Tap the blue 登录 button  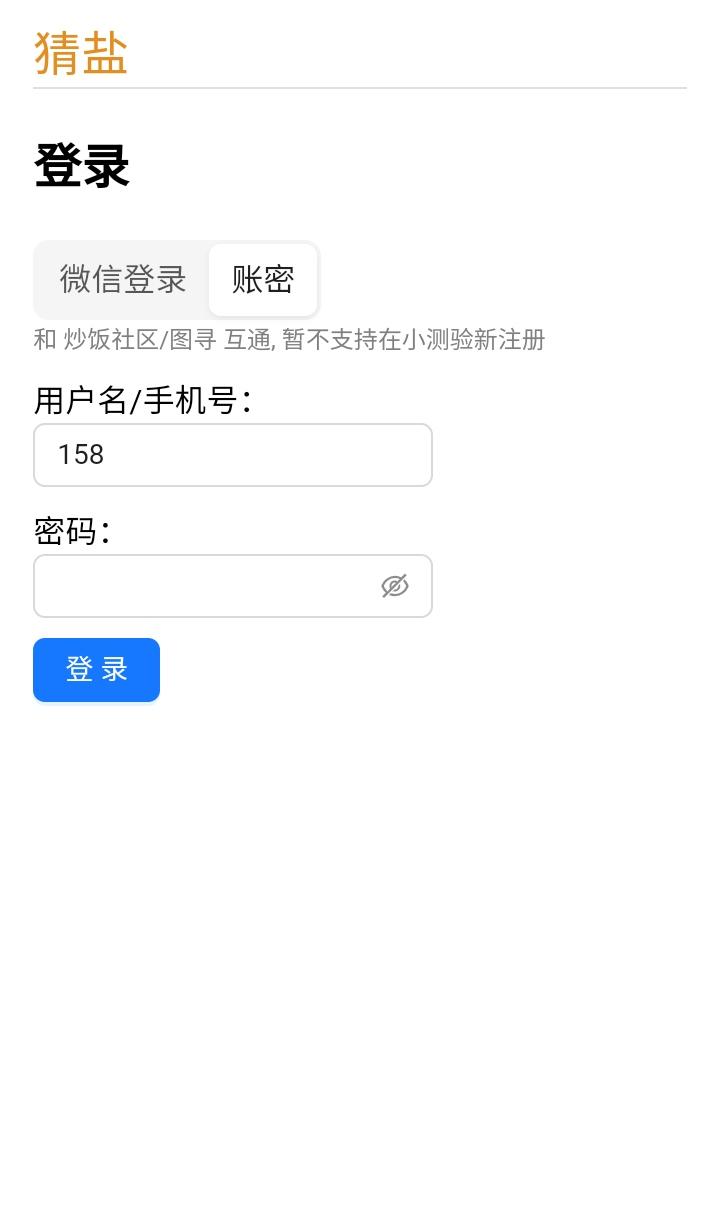(x=97, y=670)
